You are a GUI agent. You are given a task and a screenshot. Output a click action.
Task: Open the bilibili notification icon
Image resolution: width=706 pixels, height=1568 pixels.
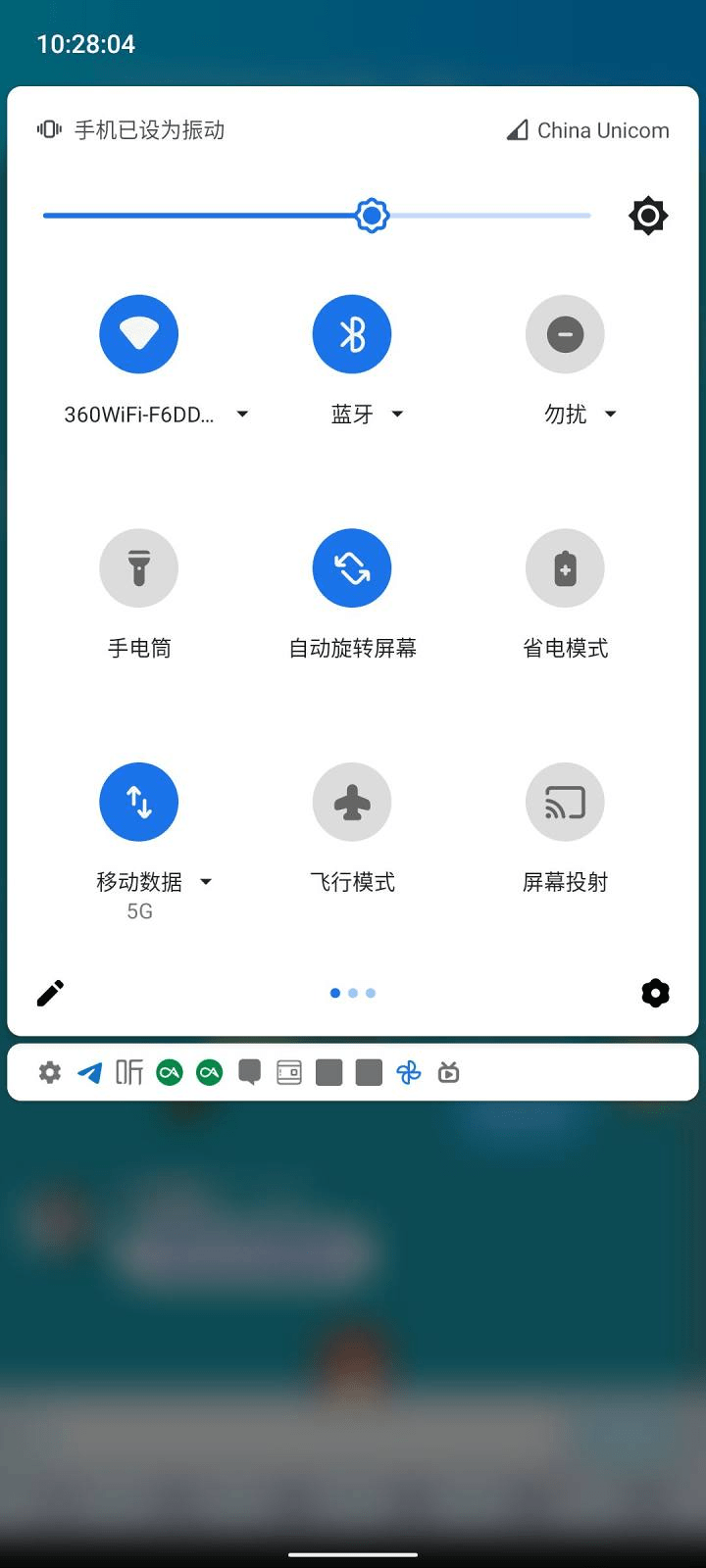click(448, 1072)
